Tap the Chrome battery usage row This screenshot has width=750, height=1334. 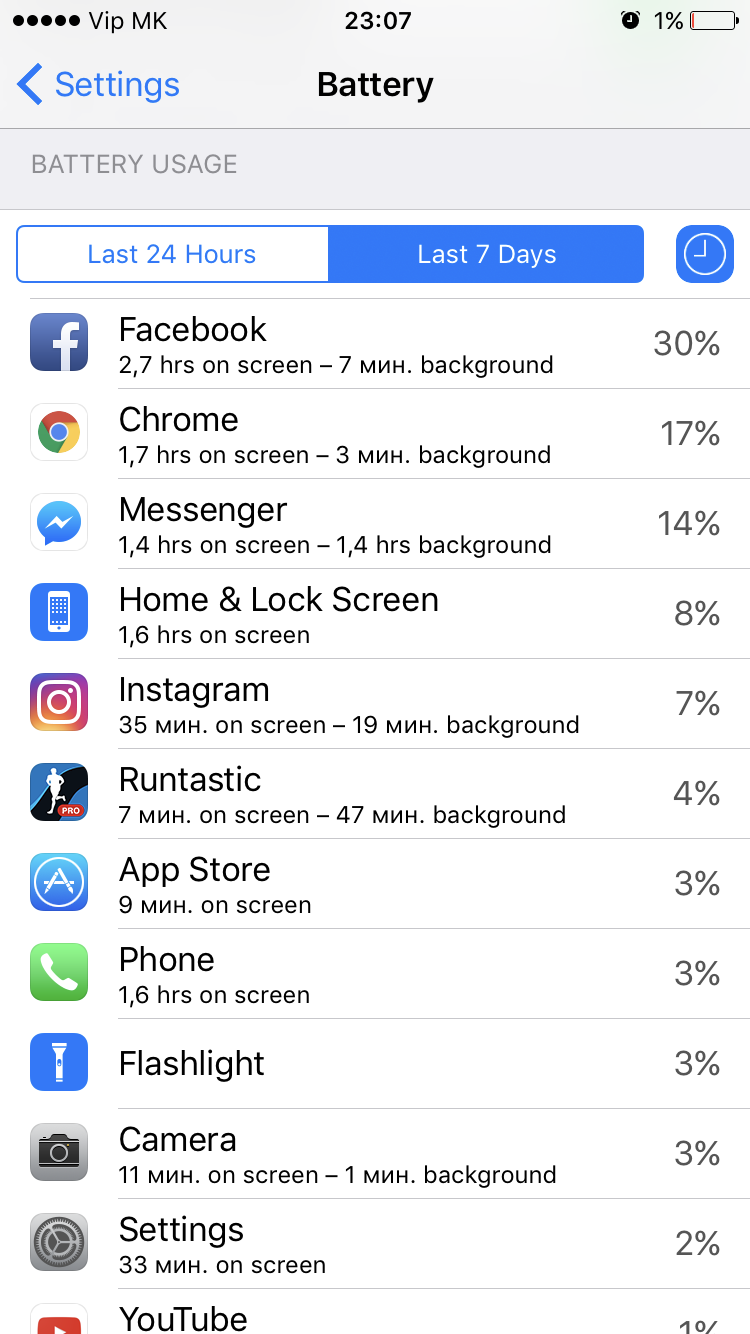pyautogui.click(x=375, y=434)
